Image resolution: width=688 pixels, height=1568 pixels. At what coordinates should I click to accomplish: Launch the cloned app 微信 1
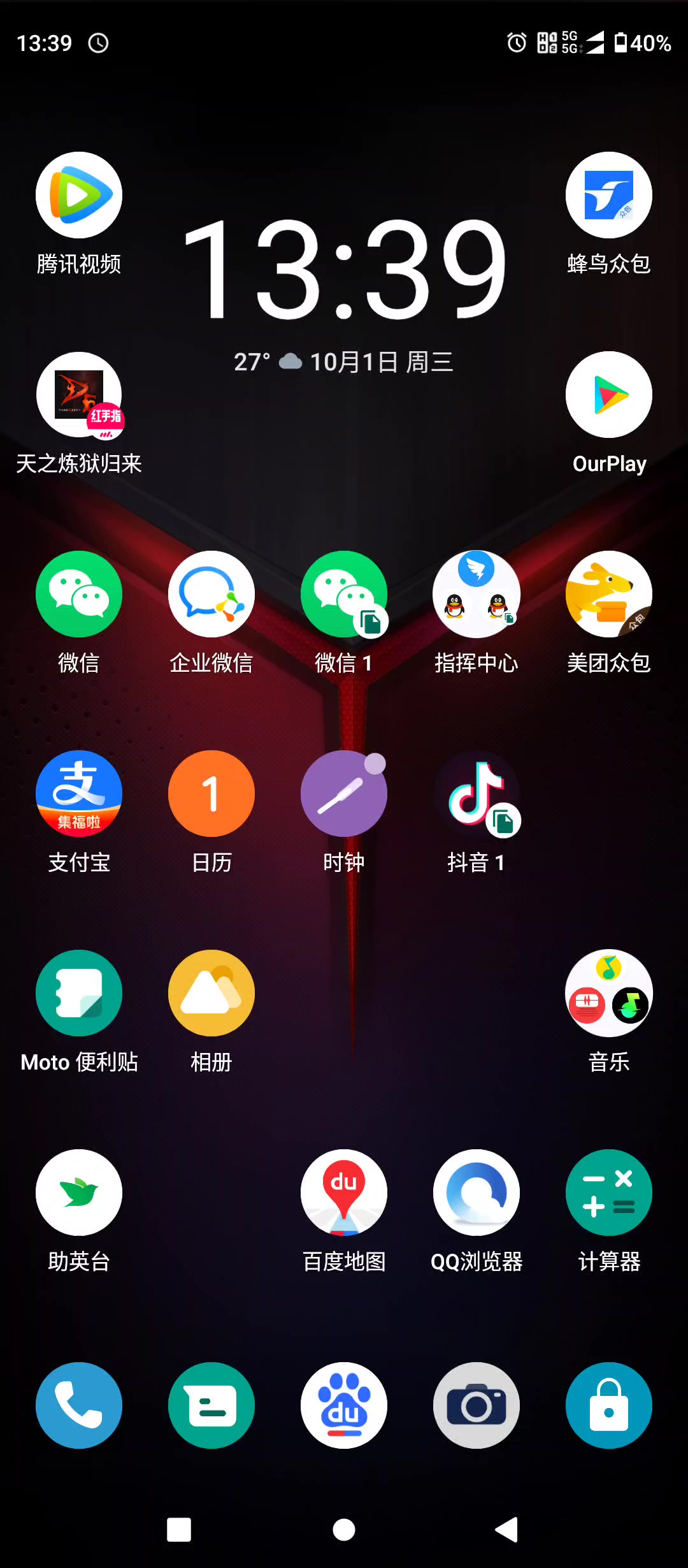pyautogui.click(x=344, y=594)
